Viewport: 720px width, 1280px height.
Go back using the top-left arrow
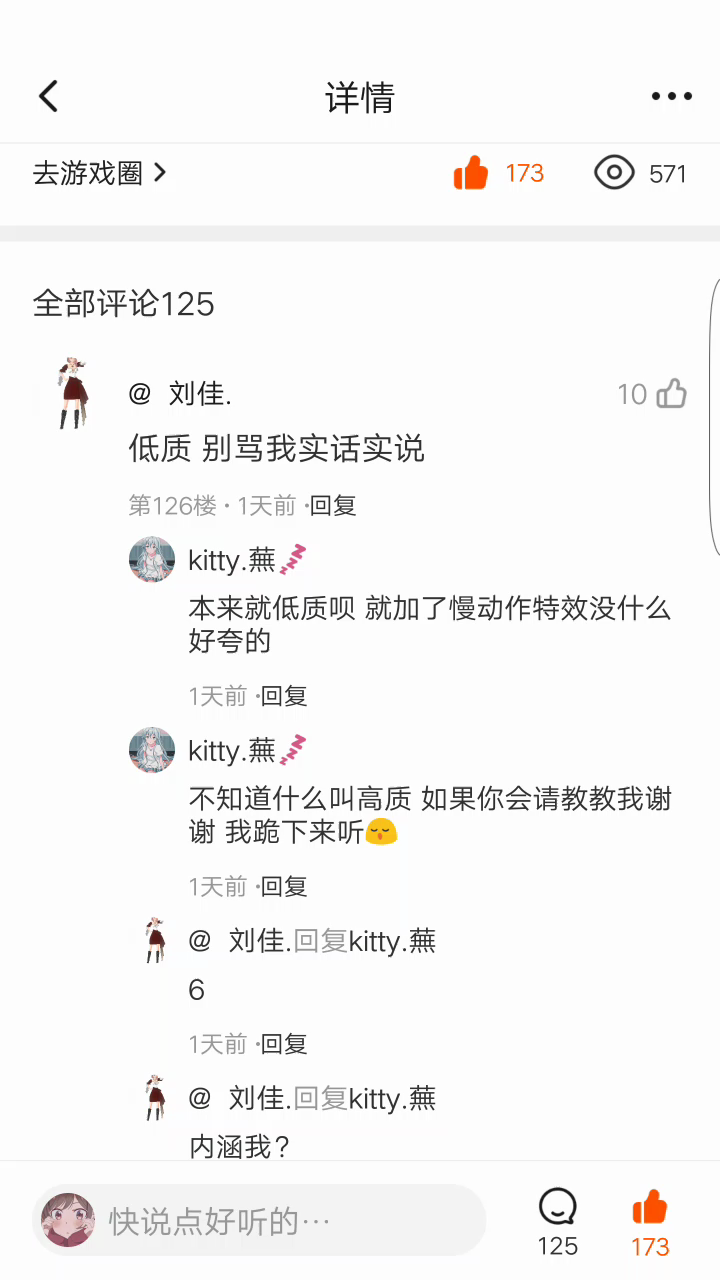[48, 97]
